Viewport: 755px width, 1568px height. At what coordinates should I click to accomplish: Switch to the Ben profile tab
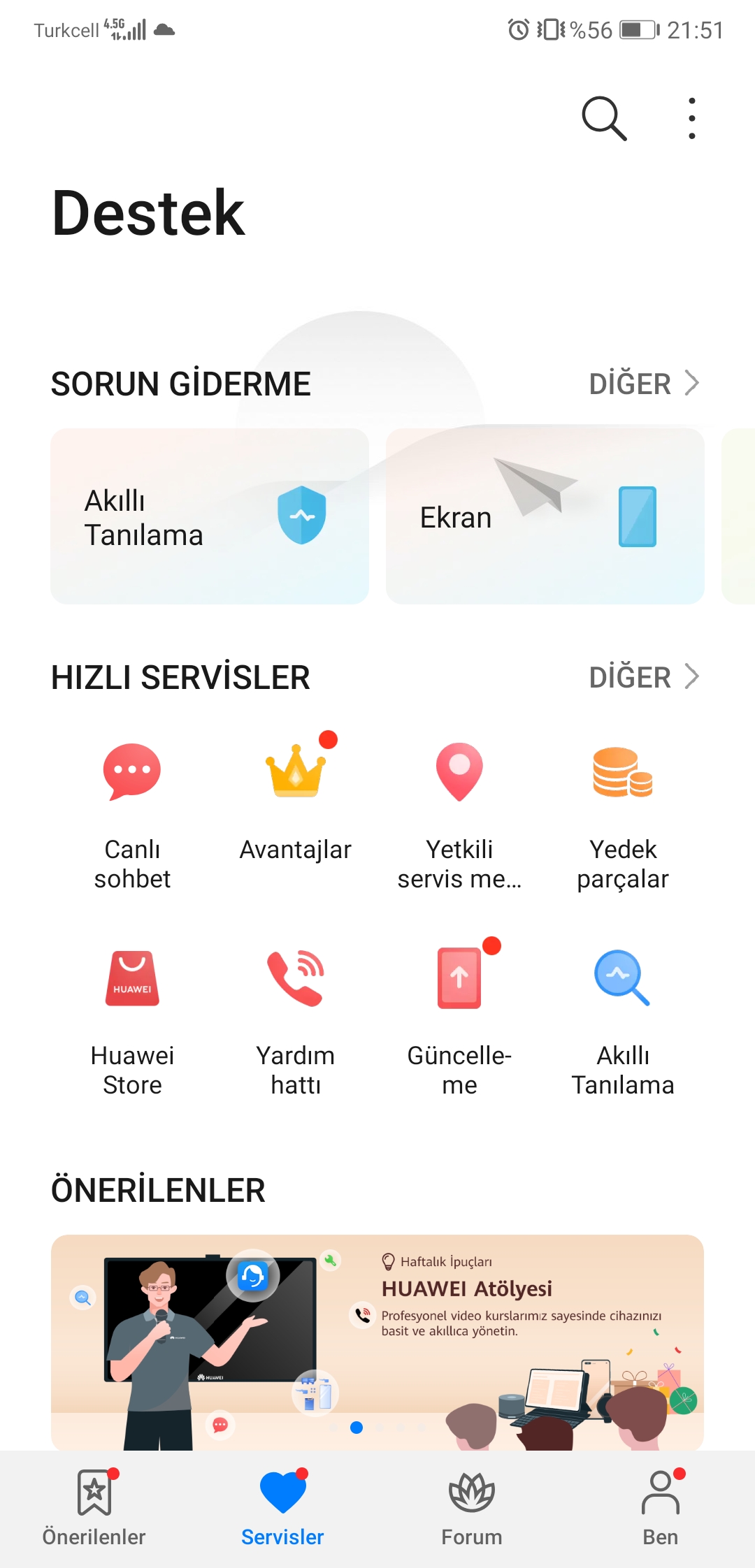tap(661, 1508)
